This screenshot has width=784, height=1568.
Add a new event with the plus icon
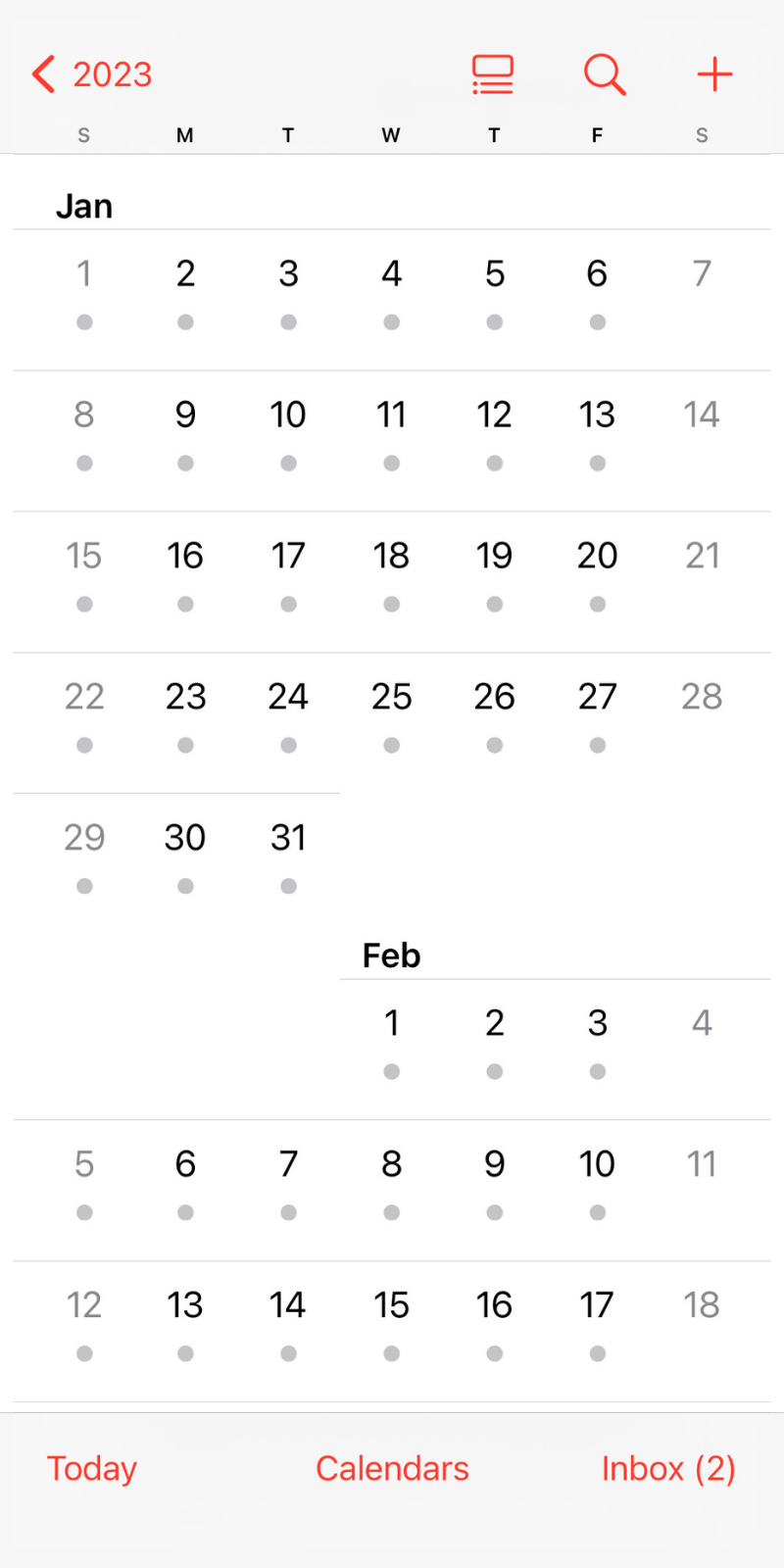point(715,74)
